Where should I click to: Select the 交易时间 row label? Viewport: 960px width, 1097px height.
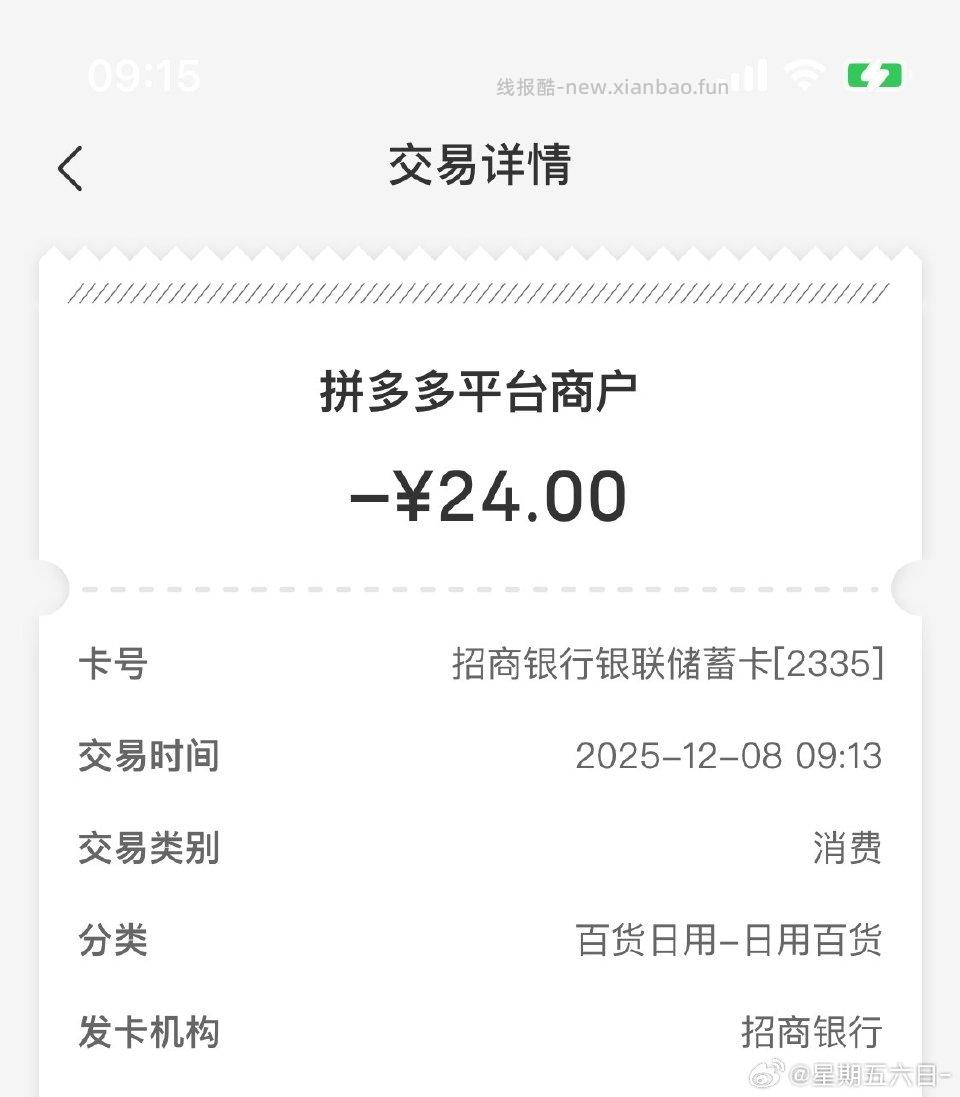pyautogui.click(x=150, y=757)
